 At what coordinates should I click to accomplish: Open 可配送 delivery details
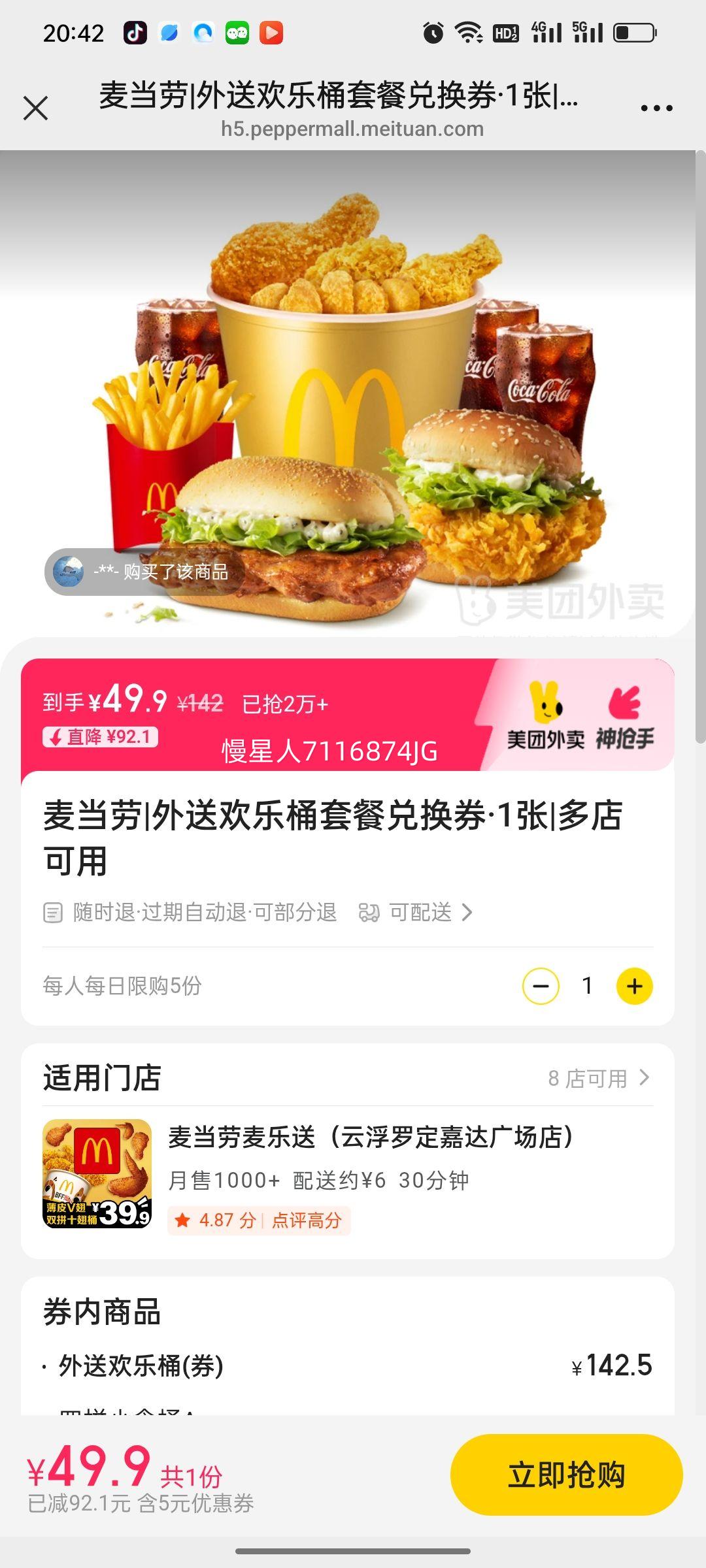tap(415, 912)
